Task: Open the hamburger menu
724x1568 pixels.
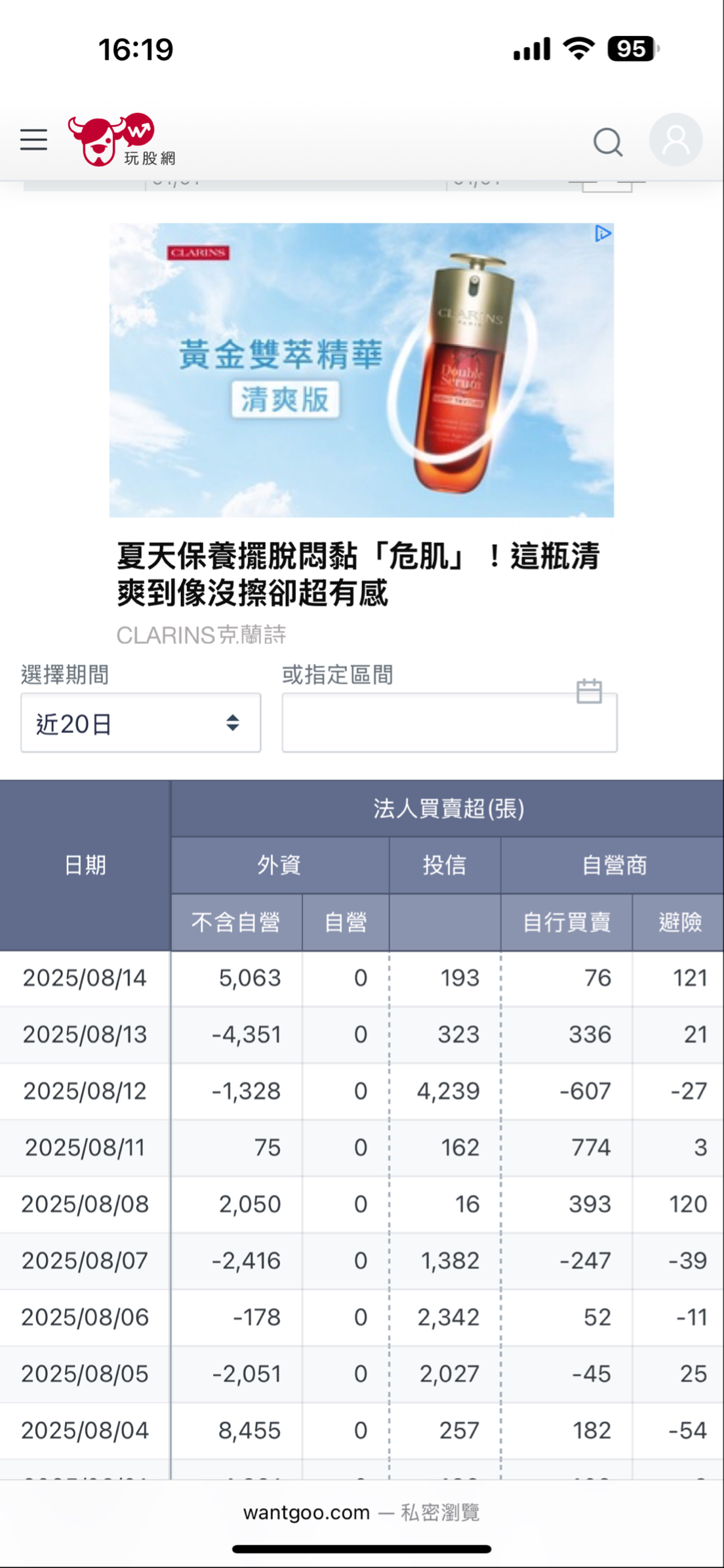Action: tap(33, 140)
